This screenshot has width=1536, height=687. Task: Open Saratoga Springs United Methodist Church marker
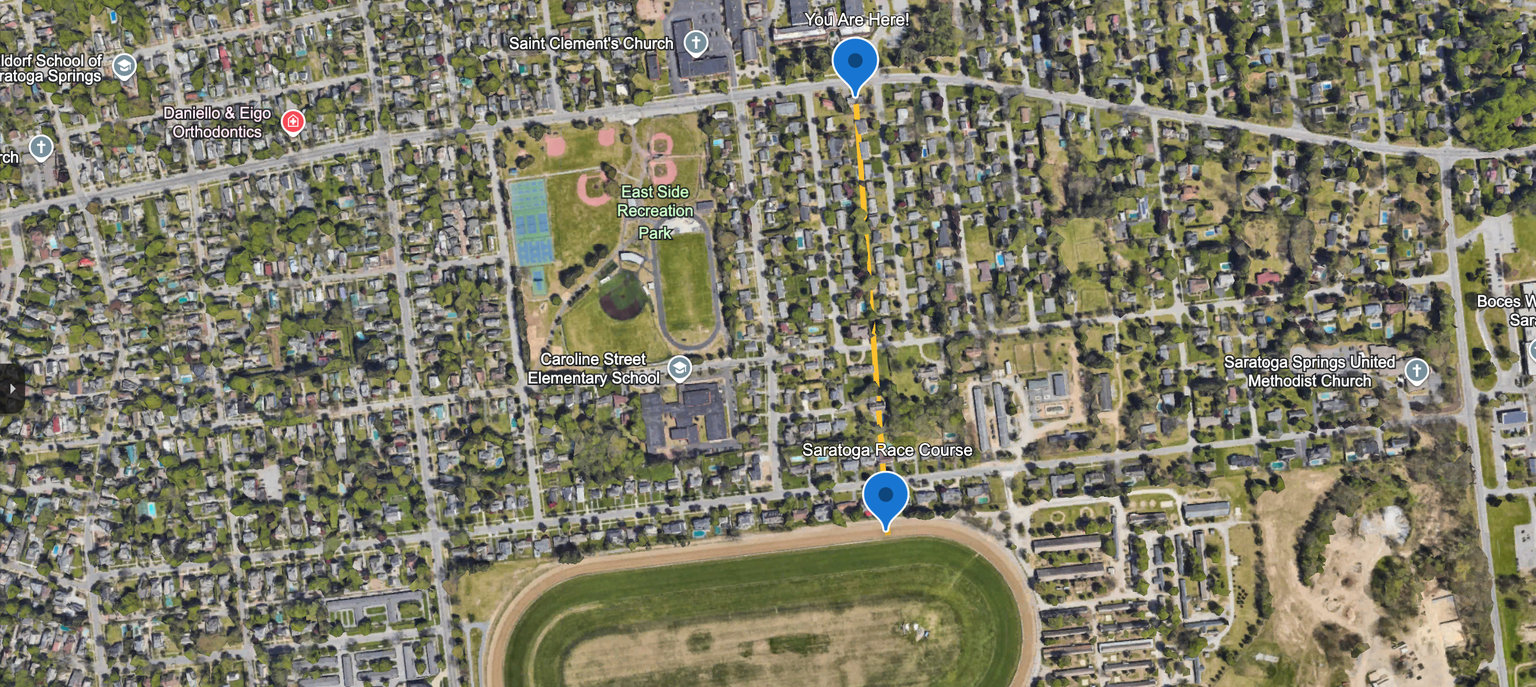click(x=1415, y=371)
